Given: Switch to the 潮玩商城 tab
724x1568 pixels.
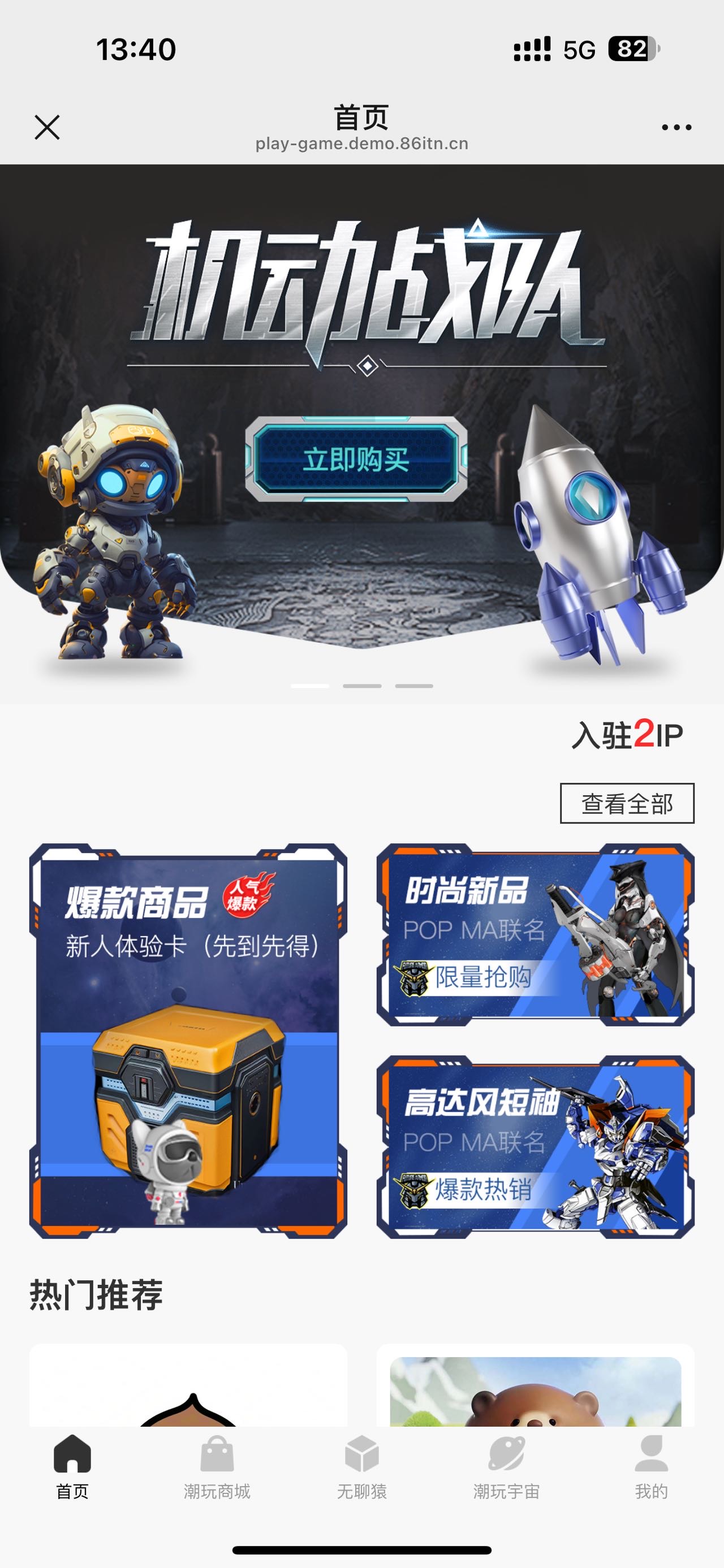Looking at the screenshot, I should pyautogui.click(x=217, y=1467).
